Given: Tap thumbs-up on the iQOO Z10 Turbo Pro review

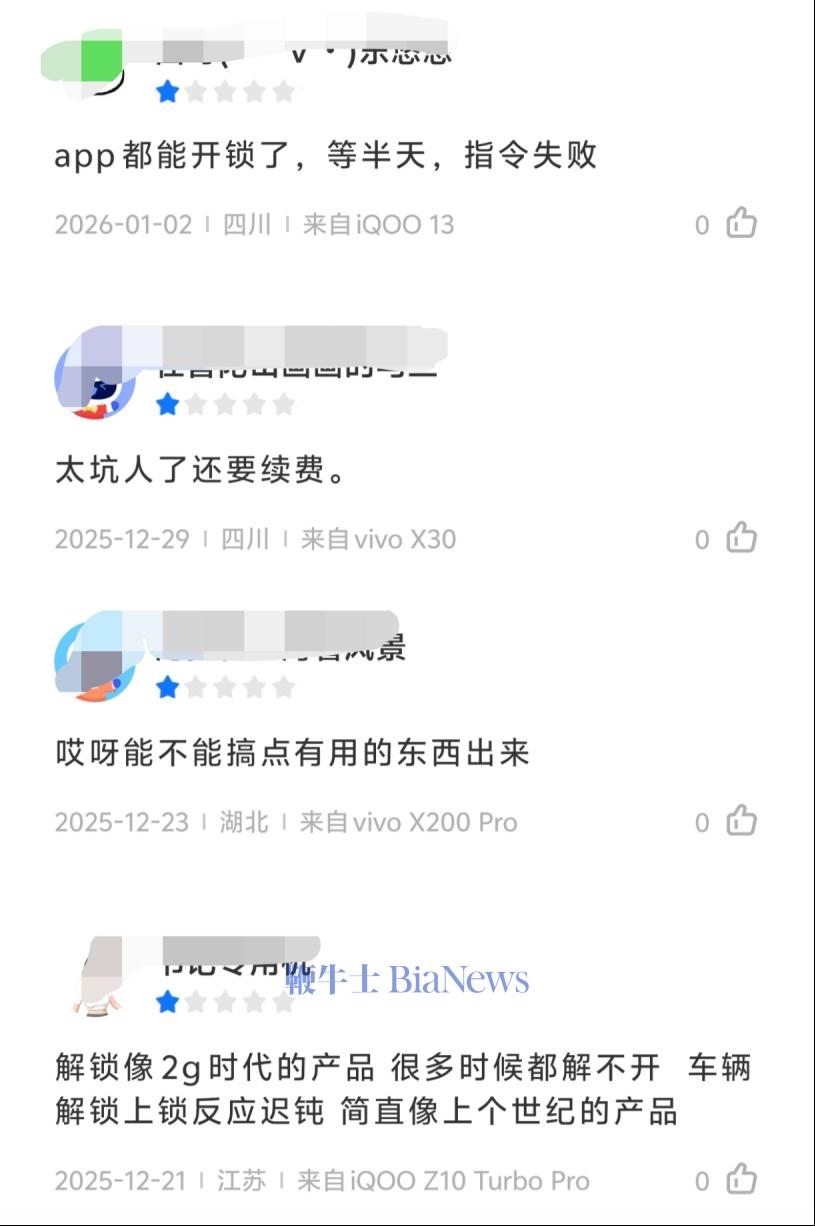Looking at the screenshot, I should click(743, 1180).
